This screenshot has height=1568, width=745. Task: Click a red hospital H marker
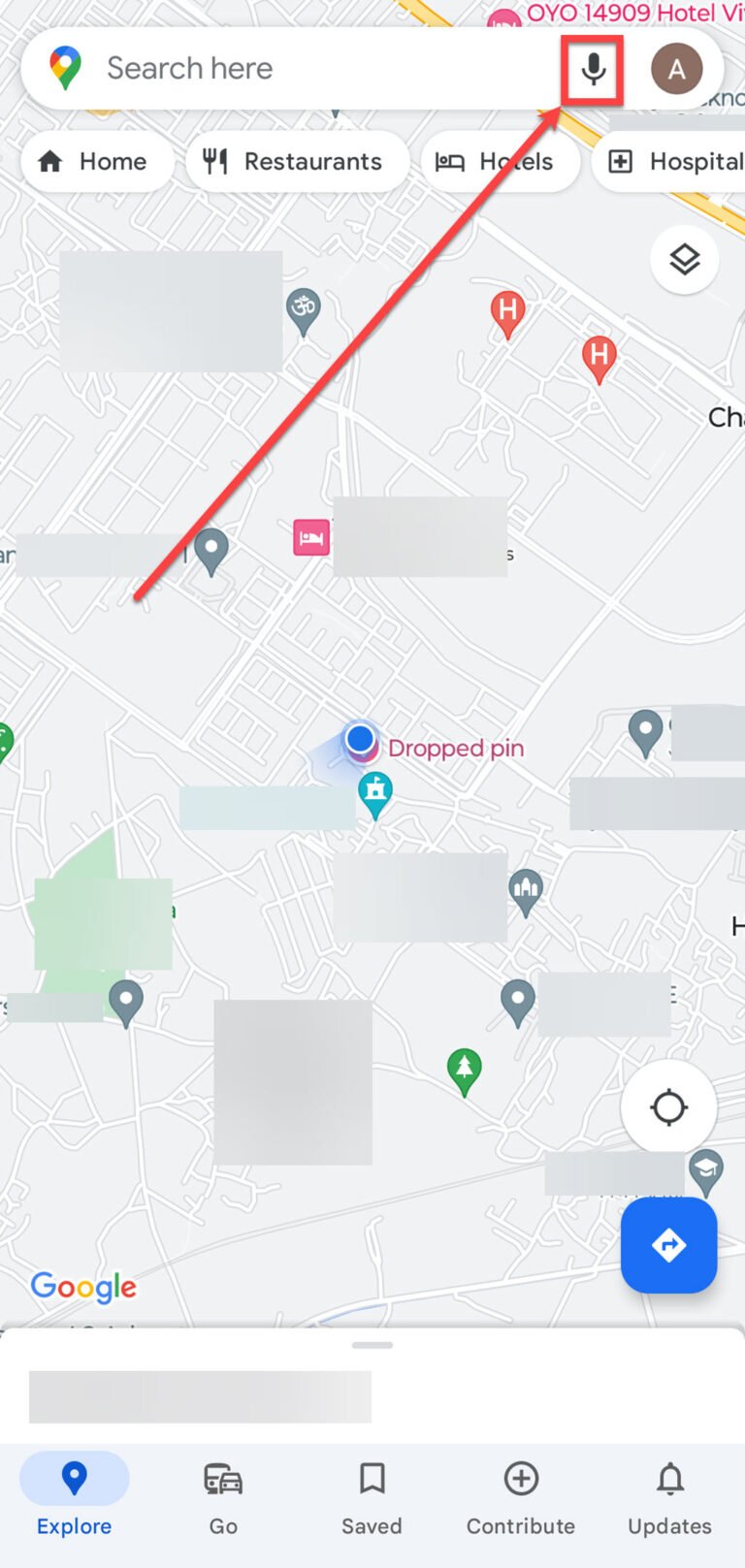tap(507, 310)
